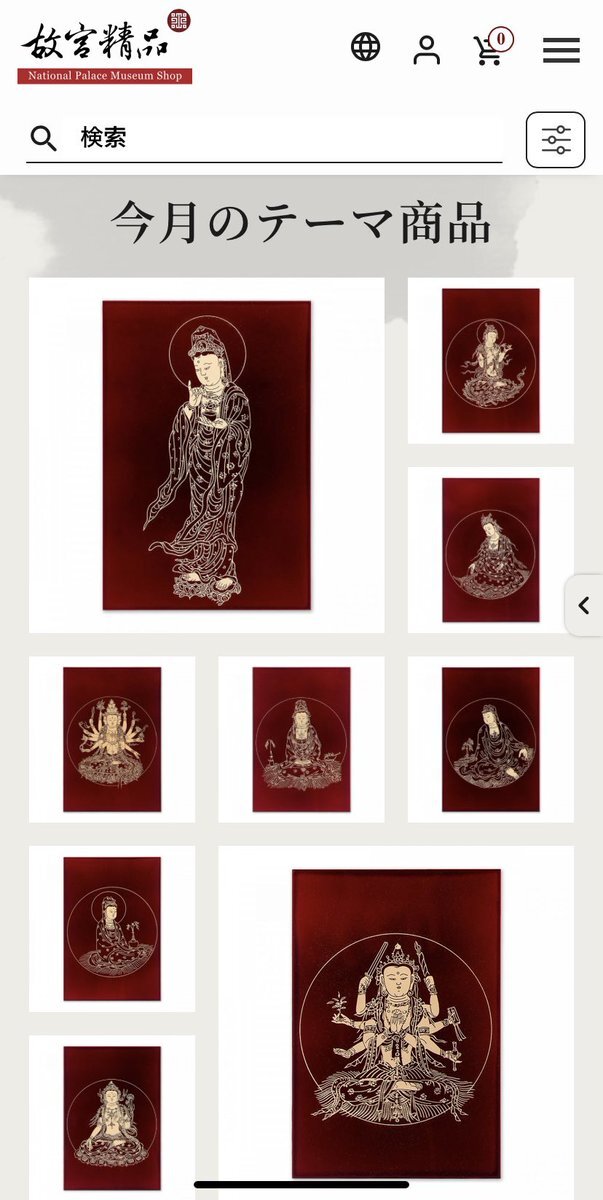Open the search filter settings button
The height and width of the screenshot is (1200, 603).
click(555, 140)
